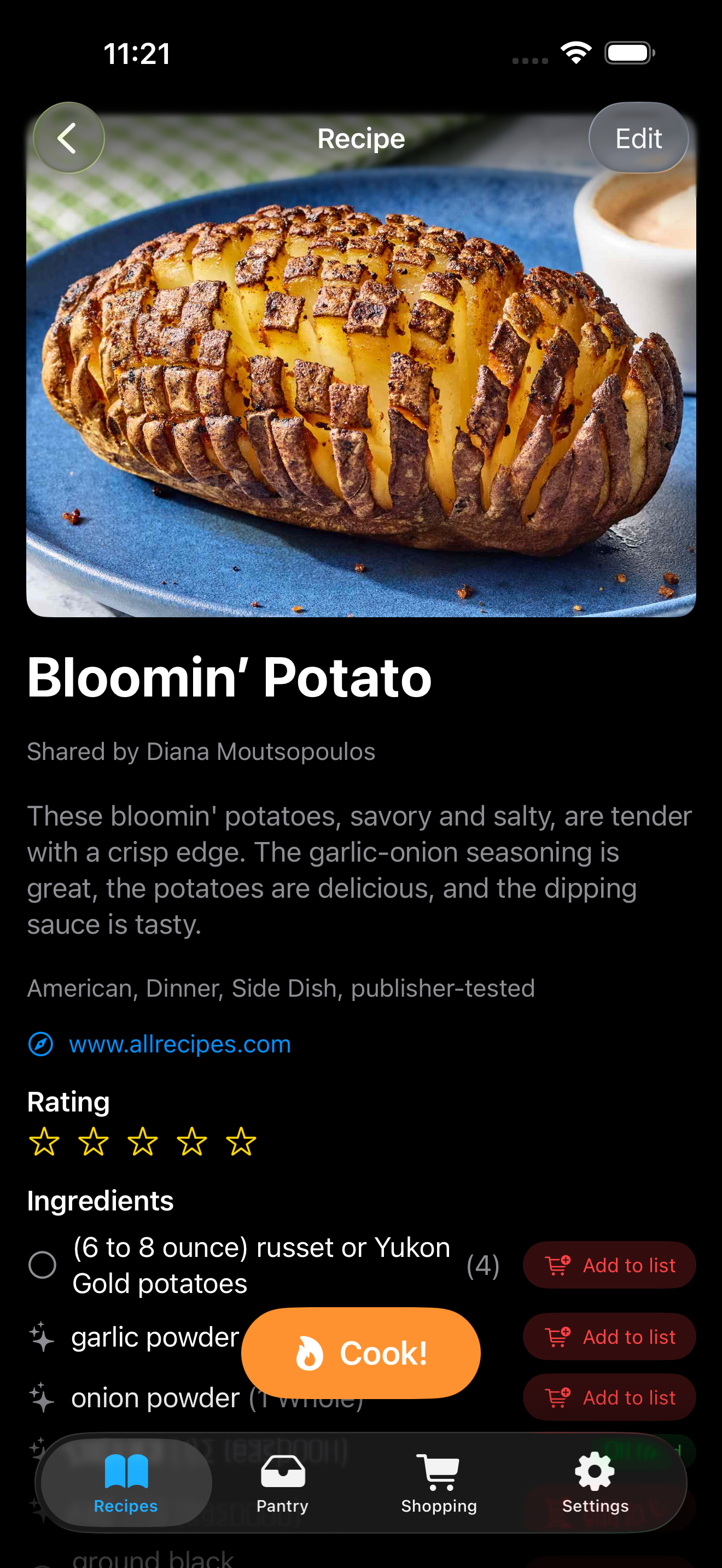Screen dimensions: 722x1568
Task: Edit this recipe
Action: click(638, 138)
